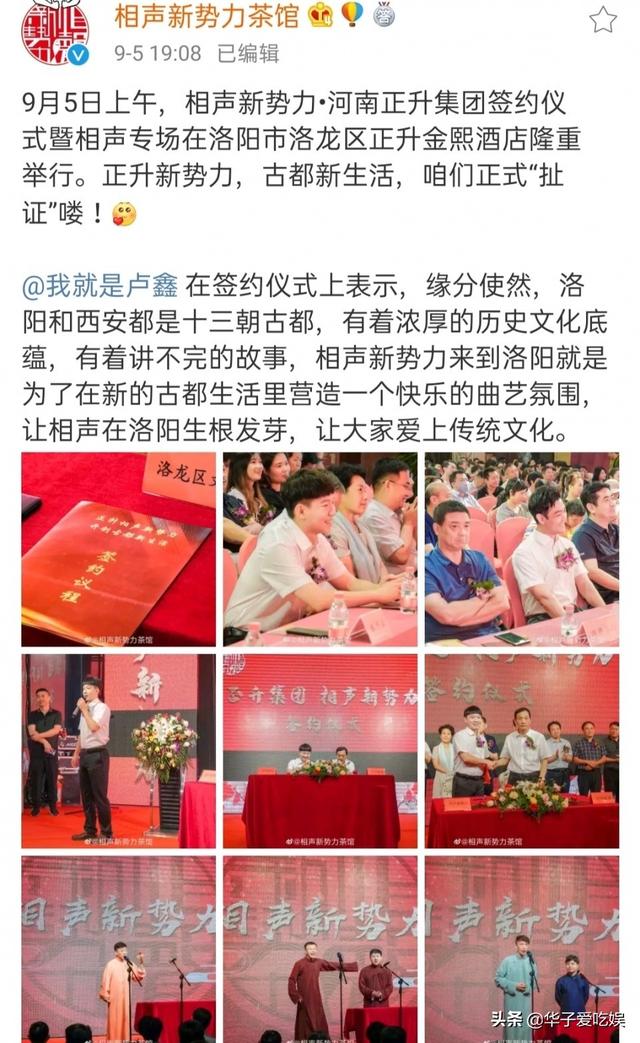Viewport: 640px width, 1043px height.
Task: Favorite this post with the star icon
Action: (x=603, y=20)
